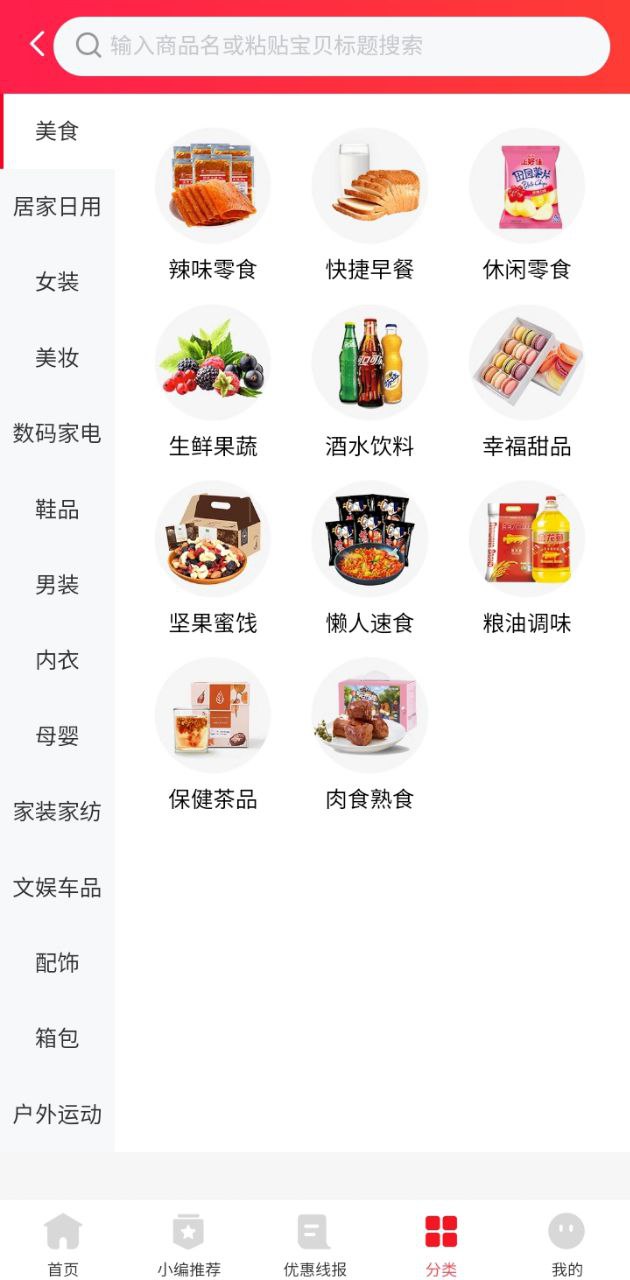Select the 居家日用 category
The height and width of the screenshot is (1280, 630).
57,207
